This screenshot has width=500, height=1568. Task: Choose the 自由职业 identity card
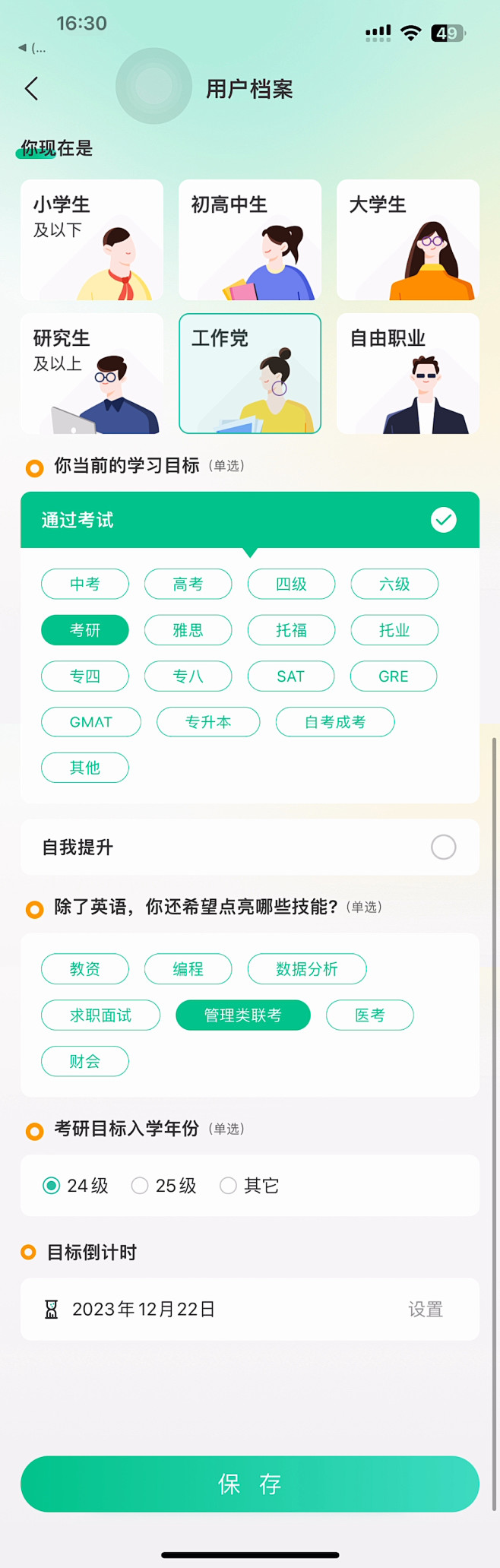(407, 373)
